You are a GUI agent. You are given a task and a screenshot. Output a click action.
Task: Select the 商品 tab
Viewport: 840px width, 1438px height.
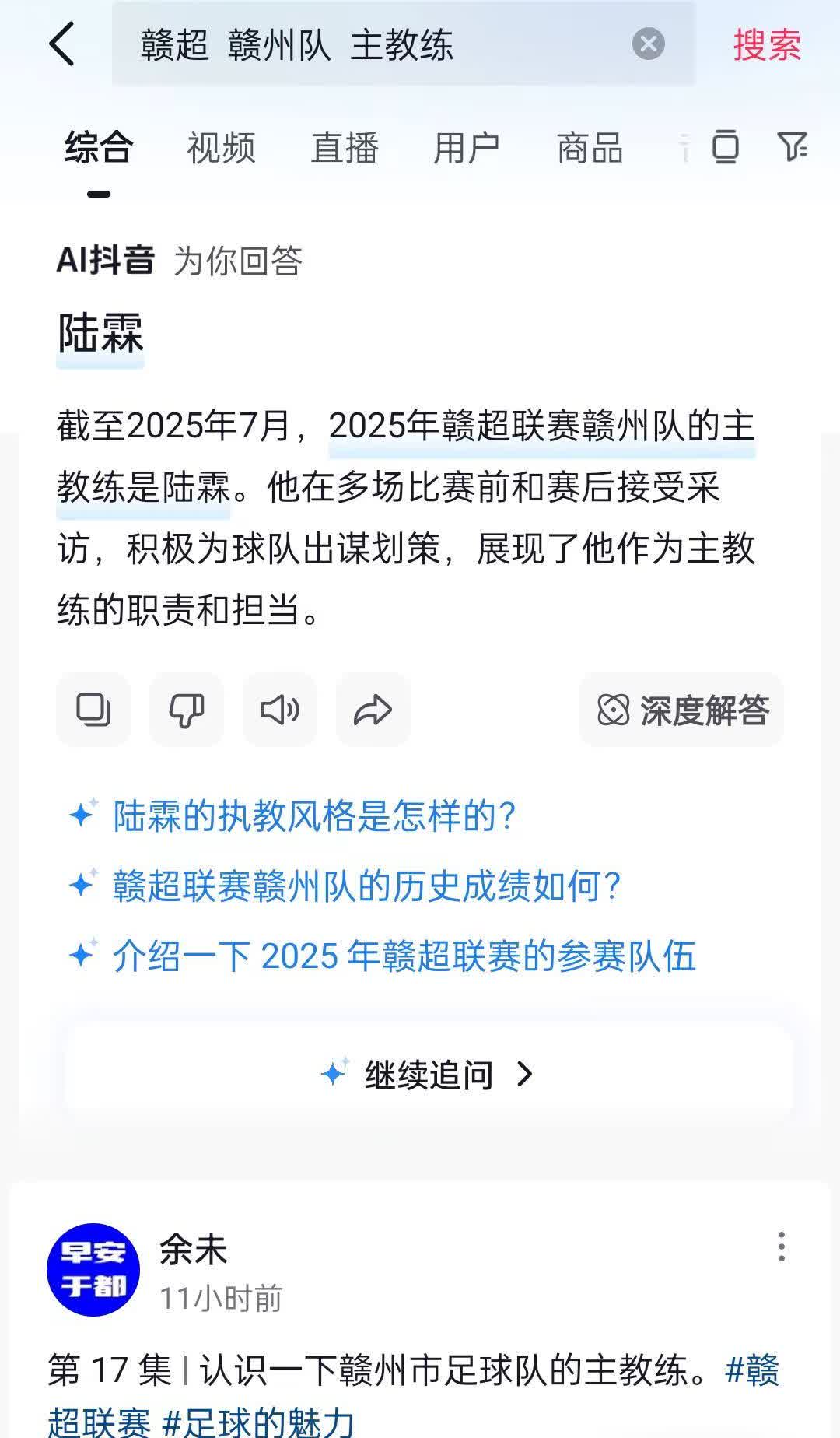click(590, 148)
